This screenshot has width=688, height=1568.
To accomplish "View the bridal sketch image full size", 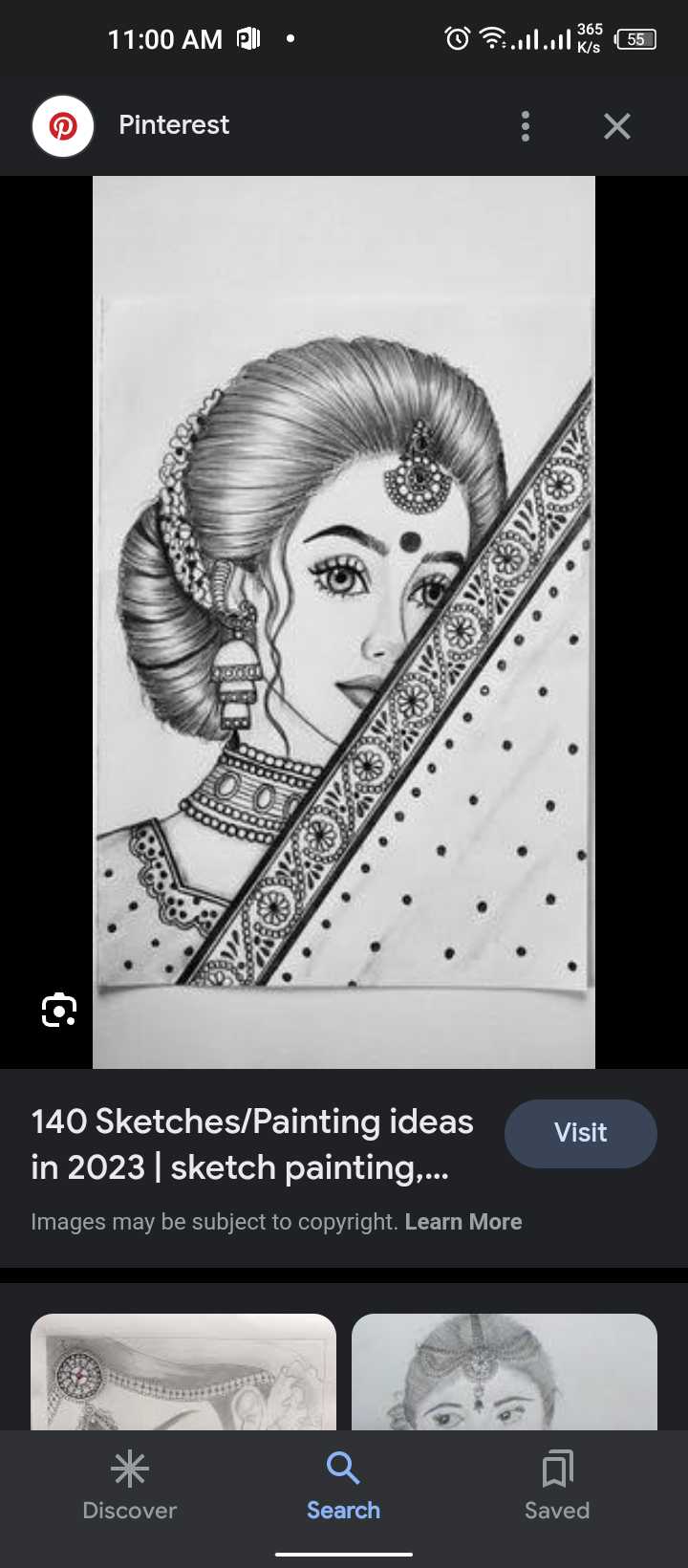I will 344,621.
